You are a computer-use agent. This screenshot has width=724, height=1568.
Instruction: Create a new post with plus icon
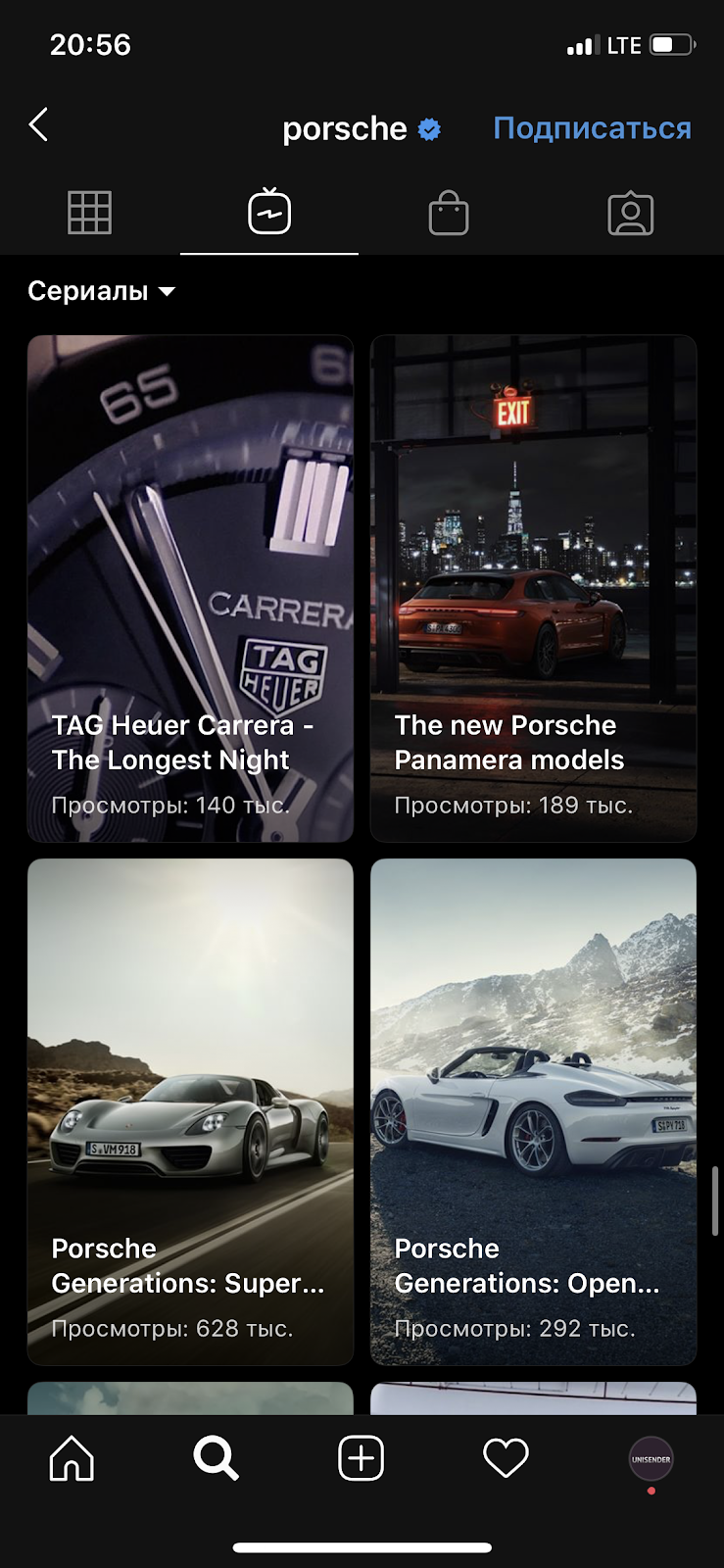(361, 1458)
